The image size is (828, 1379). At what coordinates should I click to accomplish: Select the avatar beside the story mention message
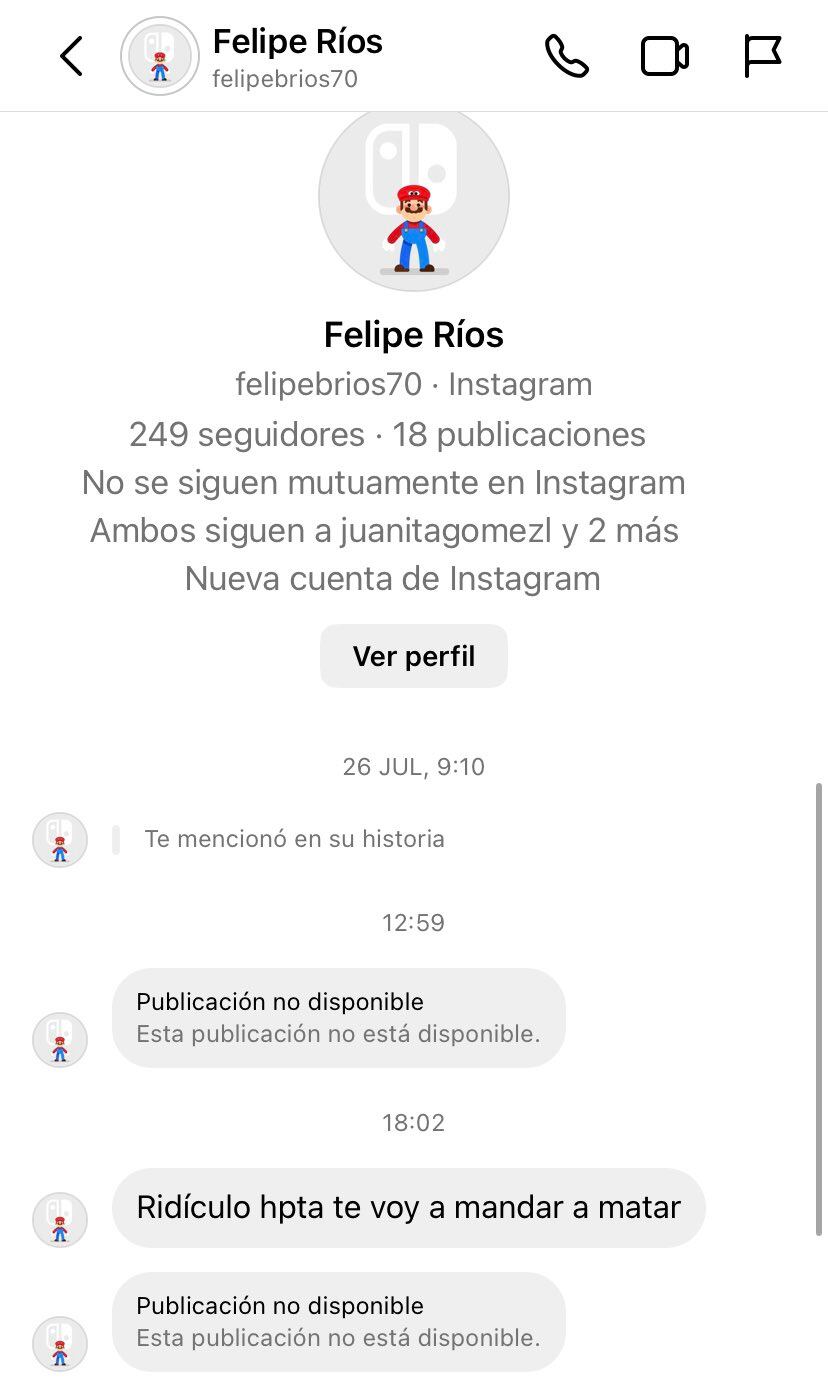click(x=59, y=840)
